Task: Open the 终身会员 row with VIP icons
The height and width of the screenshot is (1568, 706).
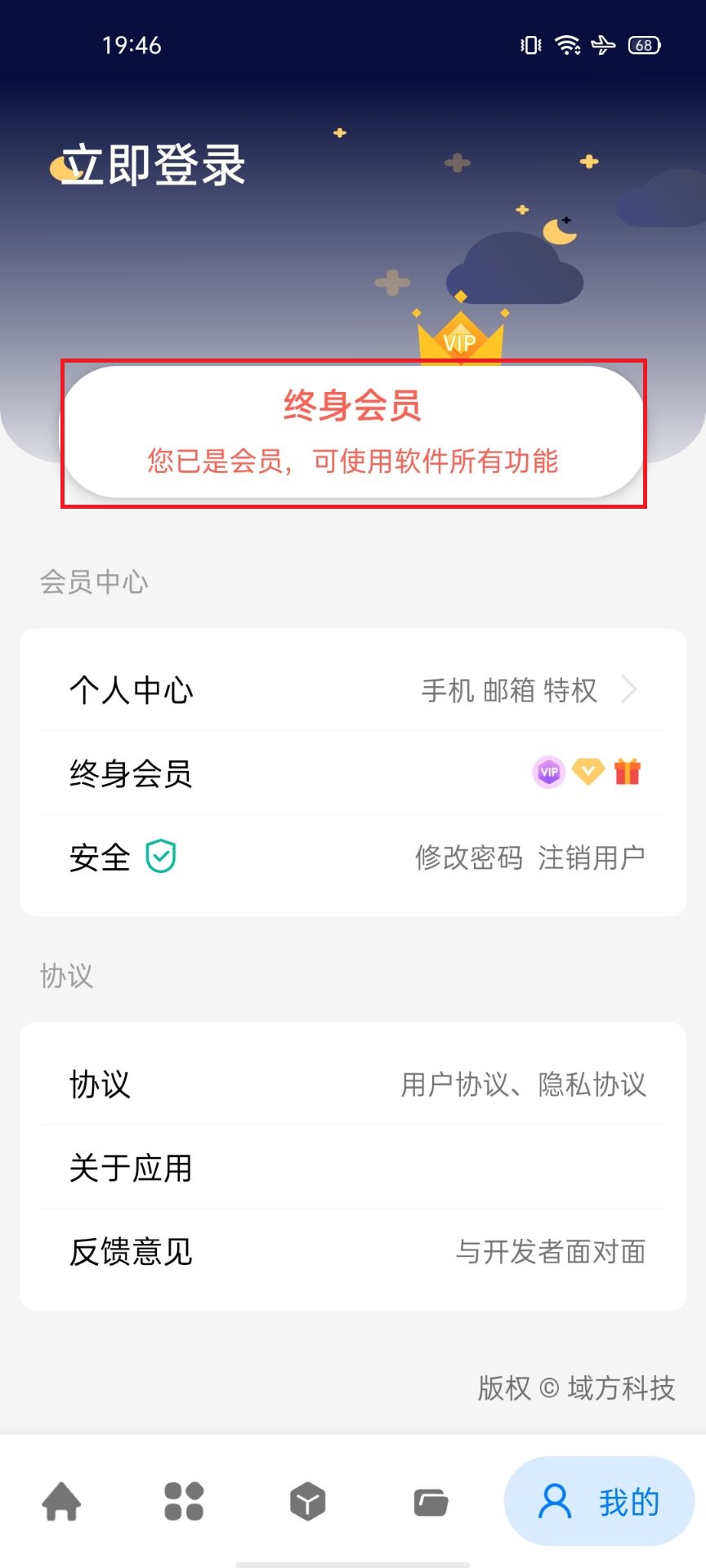Action: point(353,773)
